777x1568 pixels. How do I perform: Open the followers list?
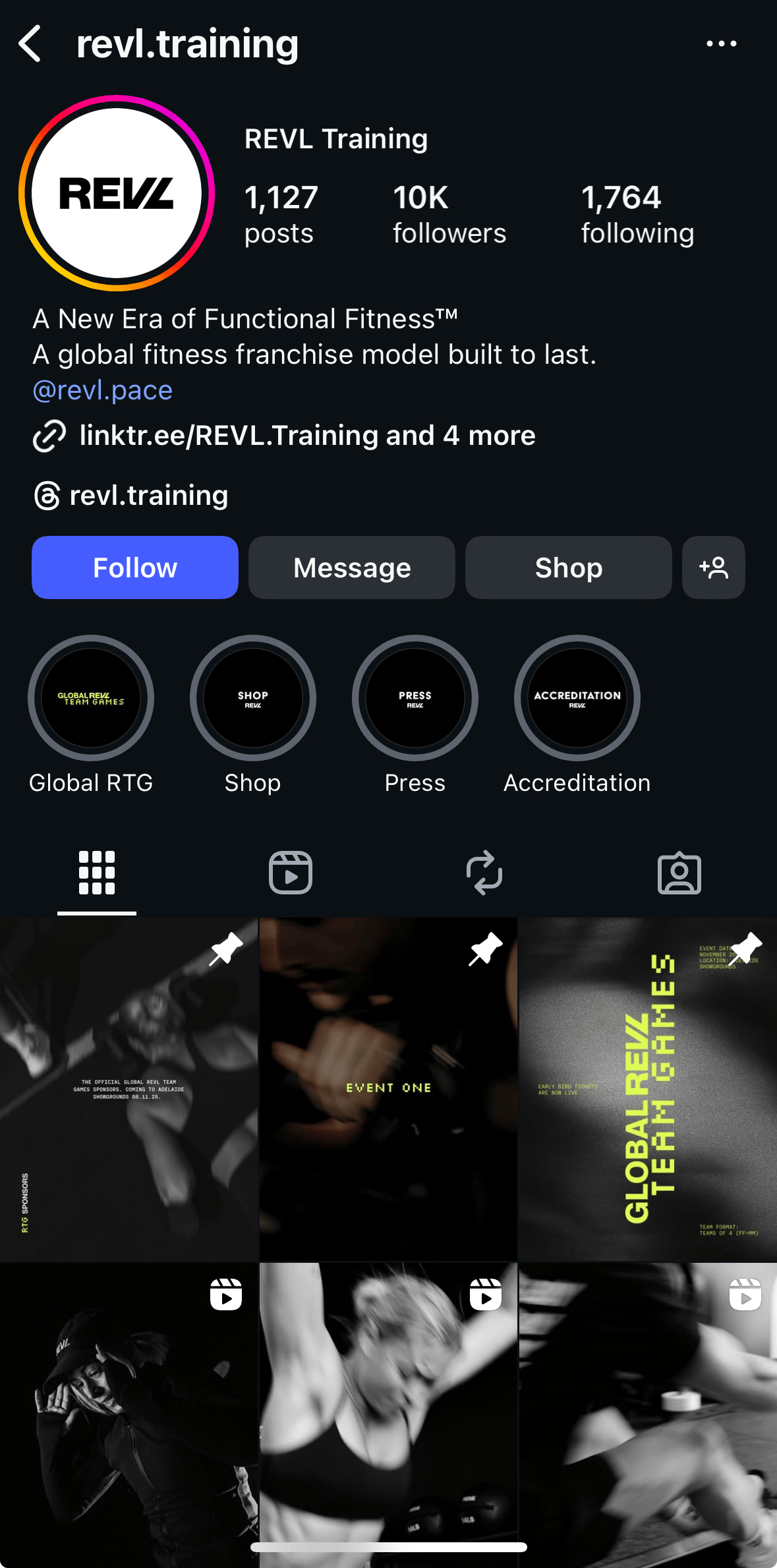449,215
